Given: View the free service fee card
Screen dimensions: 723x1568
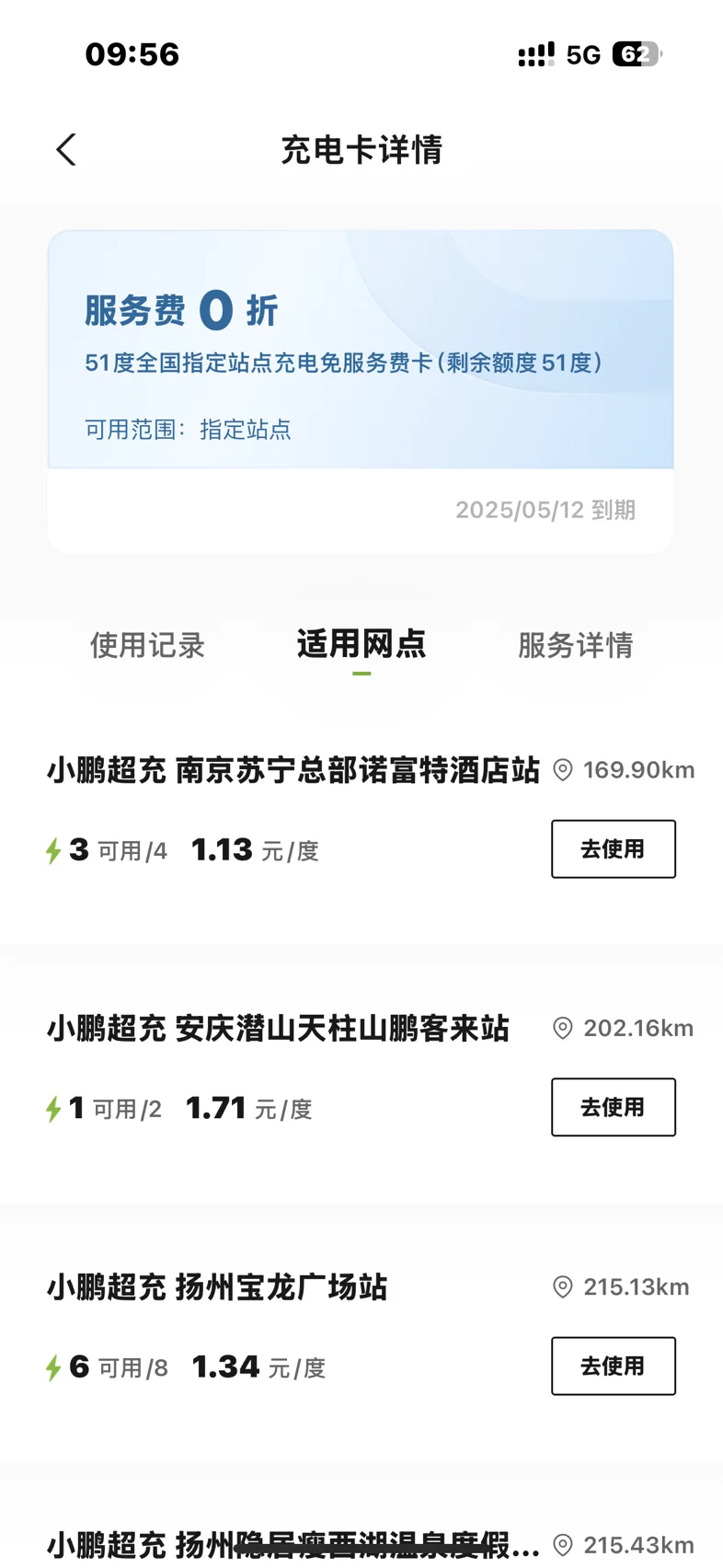Looking at the screenshot, I should click(x=360, y=350).
